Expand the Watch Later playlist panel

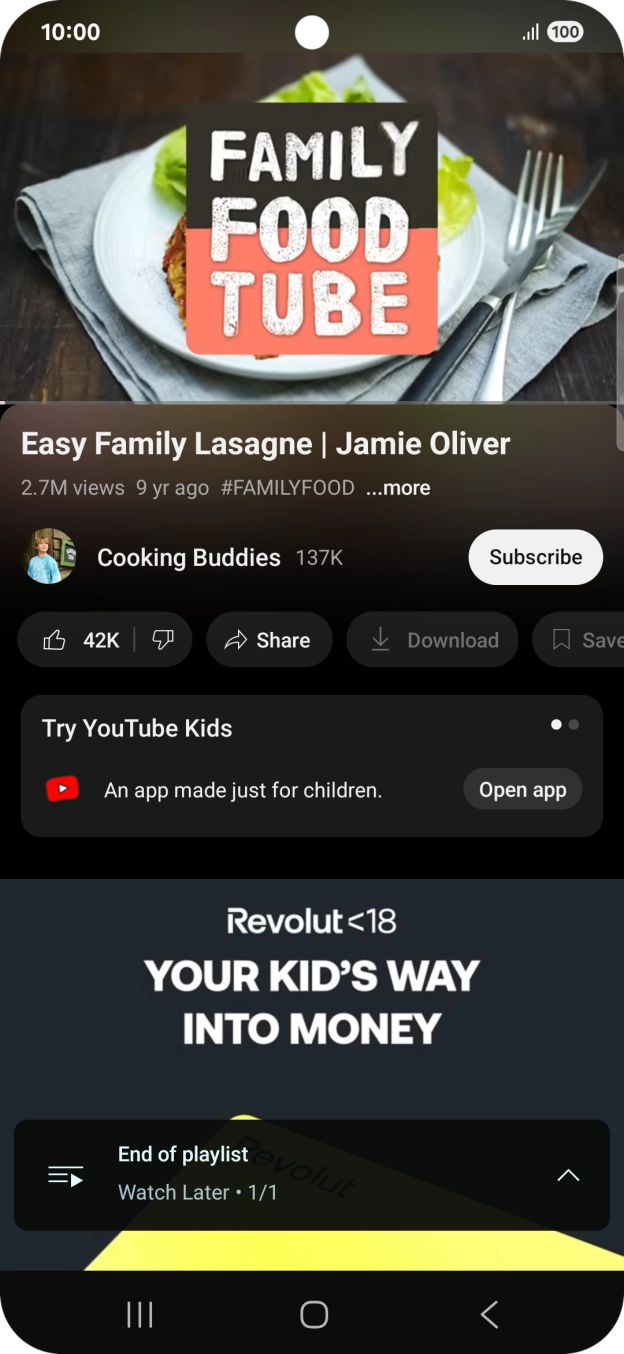click(x=568, y=1175)
